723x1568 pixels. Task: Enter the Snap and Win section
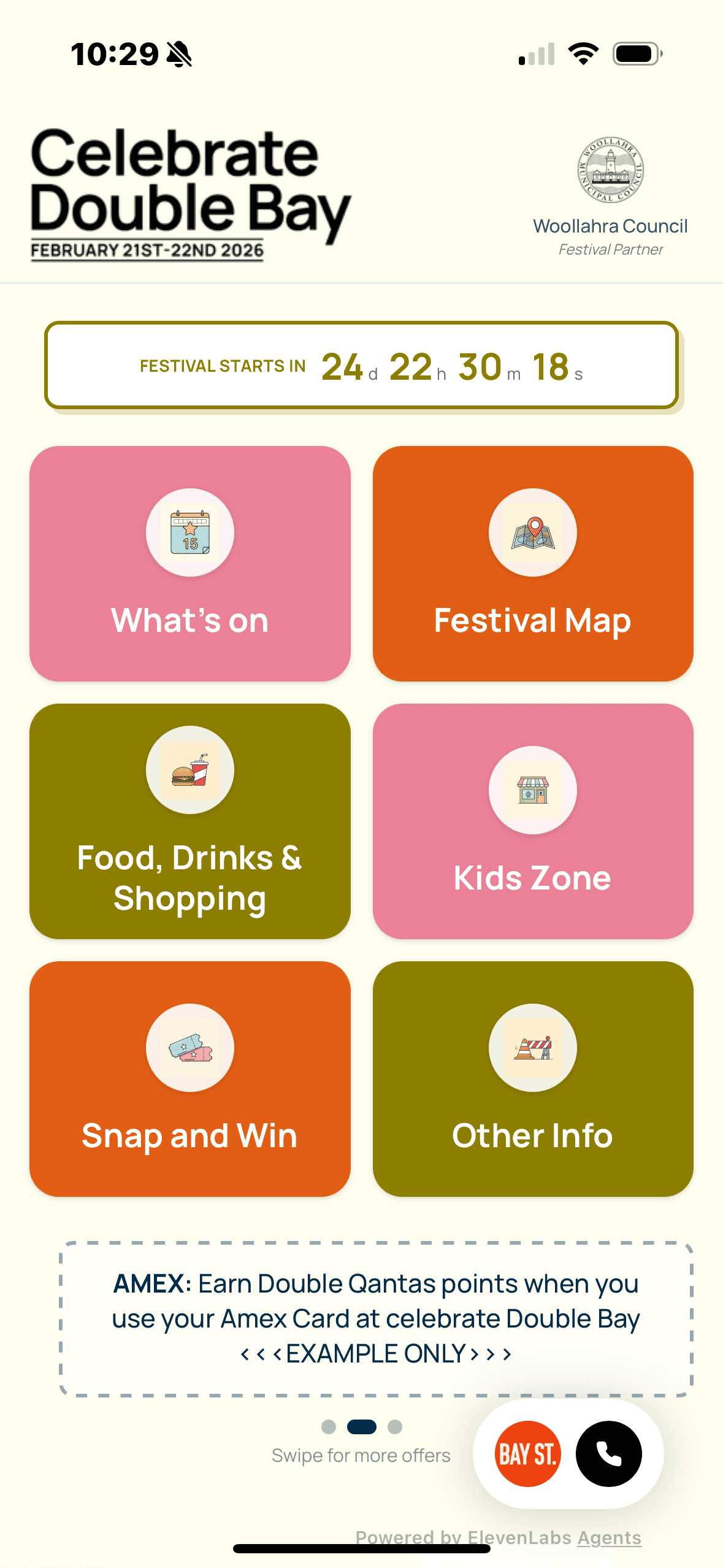coord(190,1078)
